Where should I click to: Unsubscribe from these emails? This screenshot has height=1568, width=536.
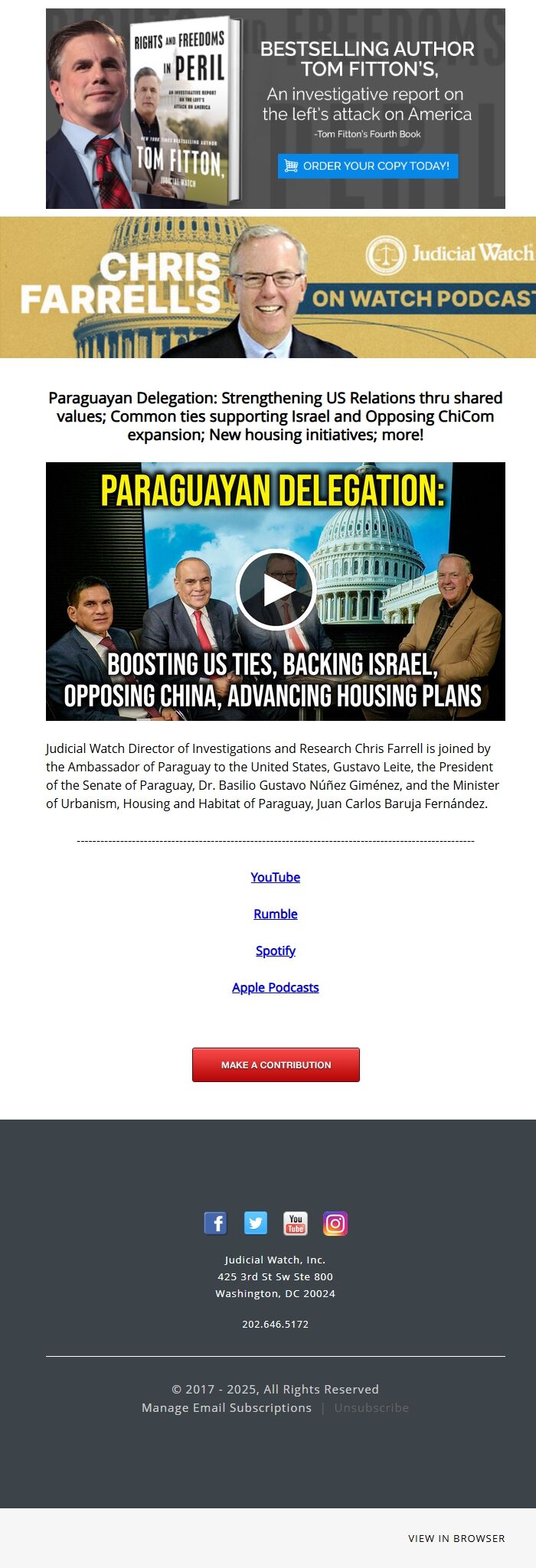tap(371, 1407)
